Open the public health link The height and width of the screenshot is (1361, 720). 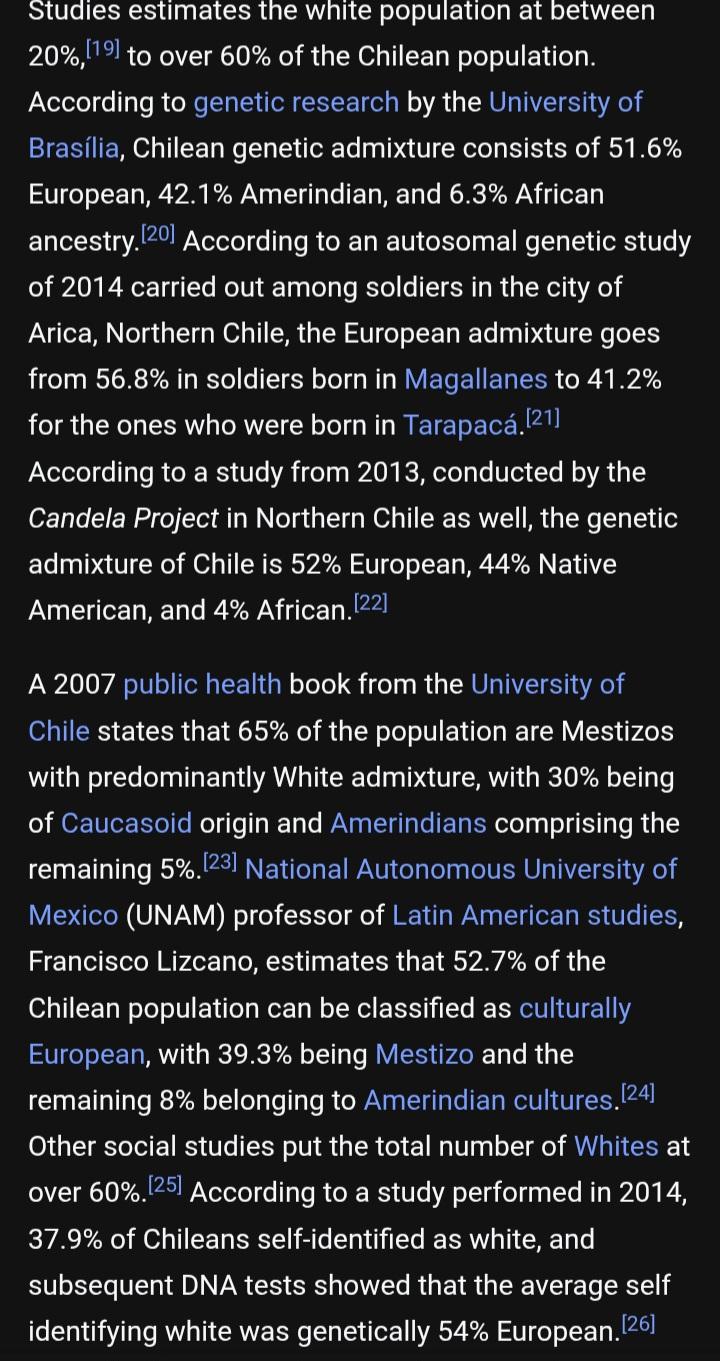(x=202, y=684)
